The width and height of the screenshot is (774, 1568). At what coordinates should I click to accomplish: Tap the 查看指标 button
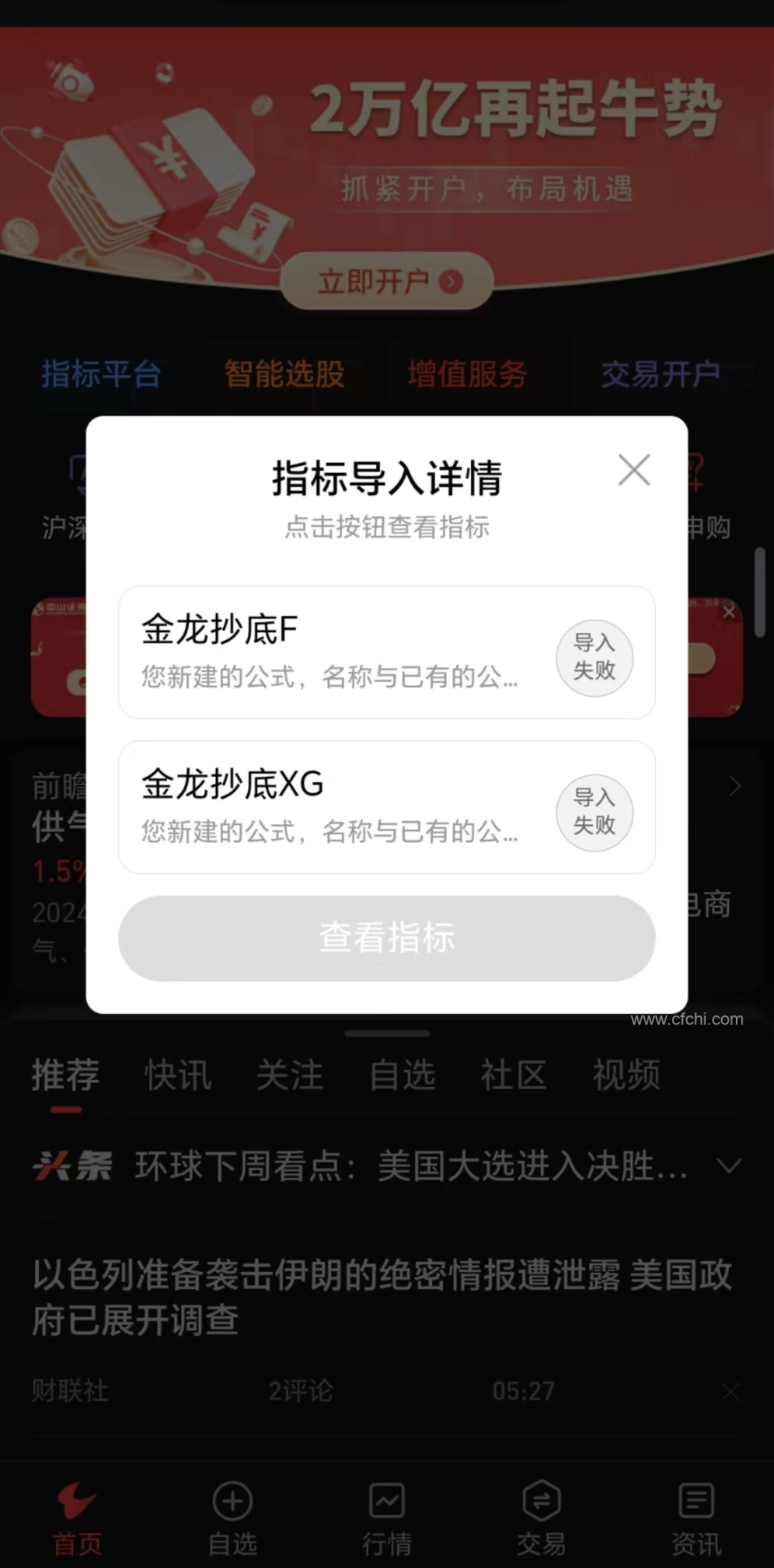(387, 937)
